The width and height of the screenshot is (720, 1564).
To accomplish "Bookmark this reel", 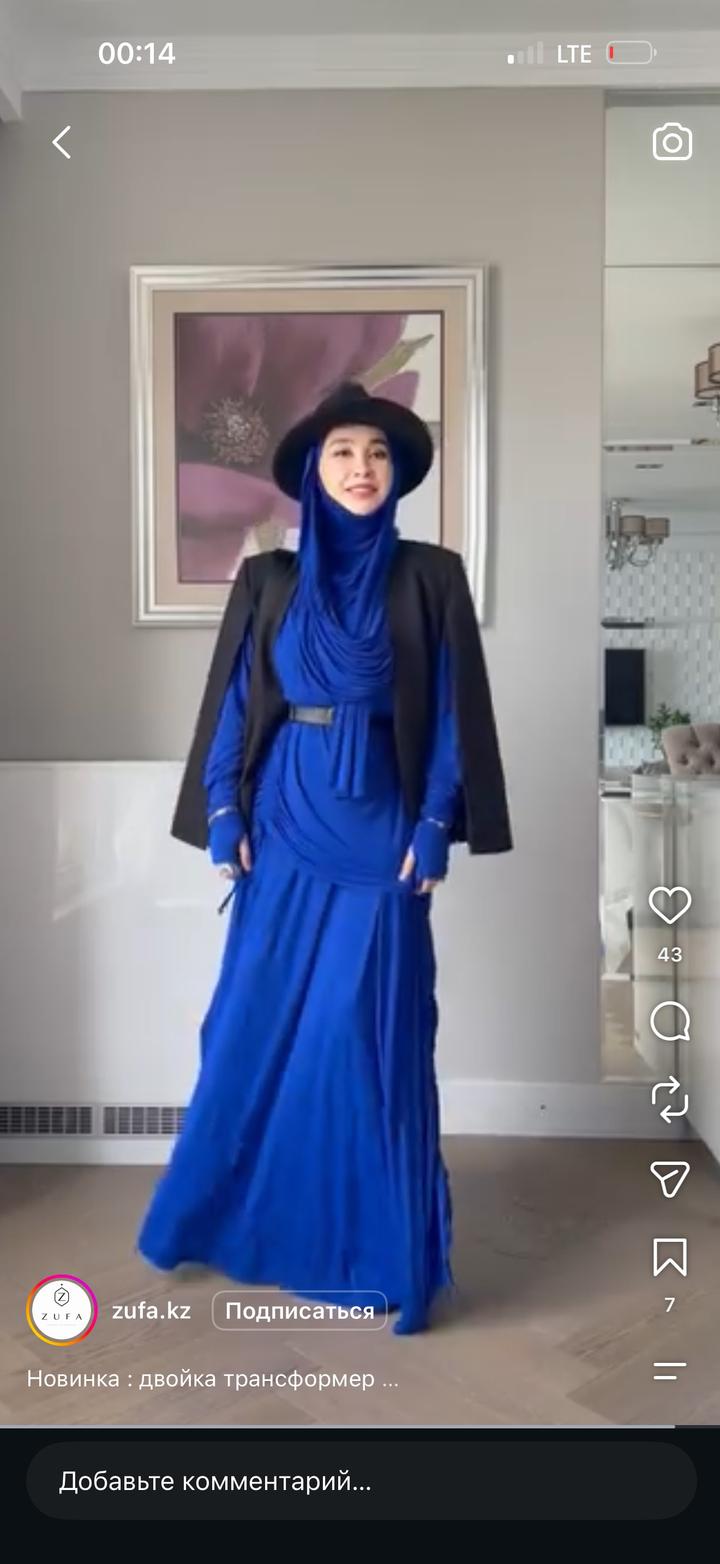I will pos(669,1257).
